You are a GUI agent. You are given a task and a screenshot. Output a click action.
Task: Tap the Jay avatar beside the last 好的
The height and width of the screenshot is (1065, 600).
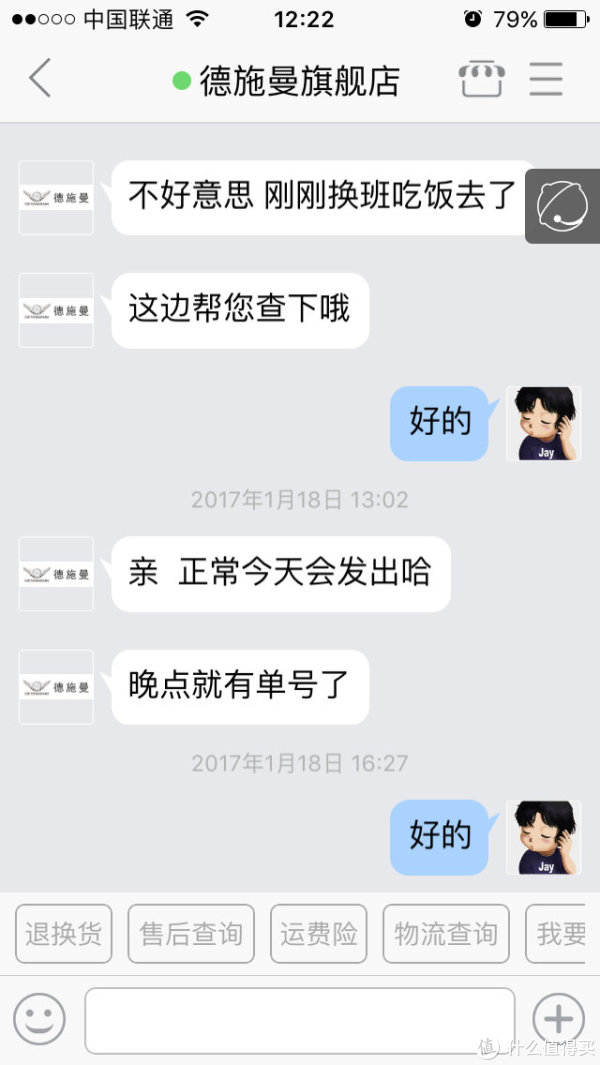(543, 837)
